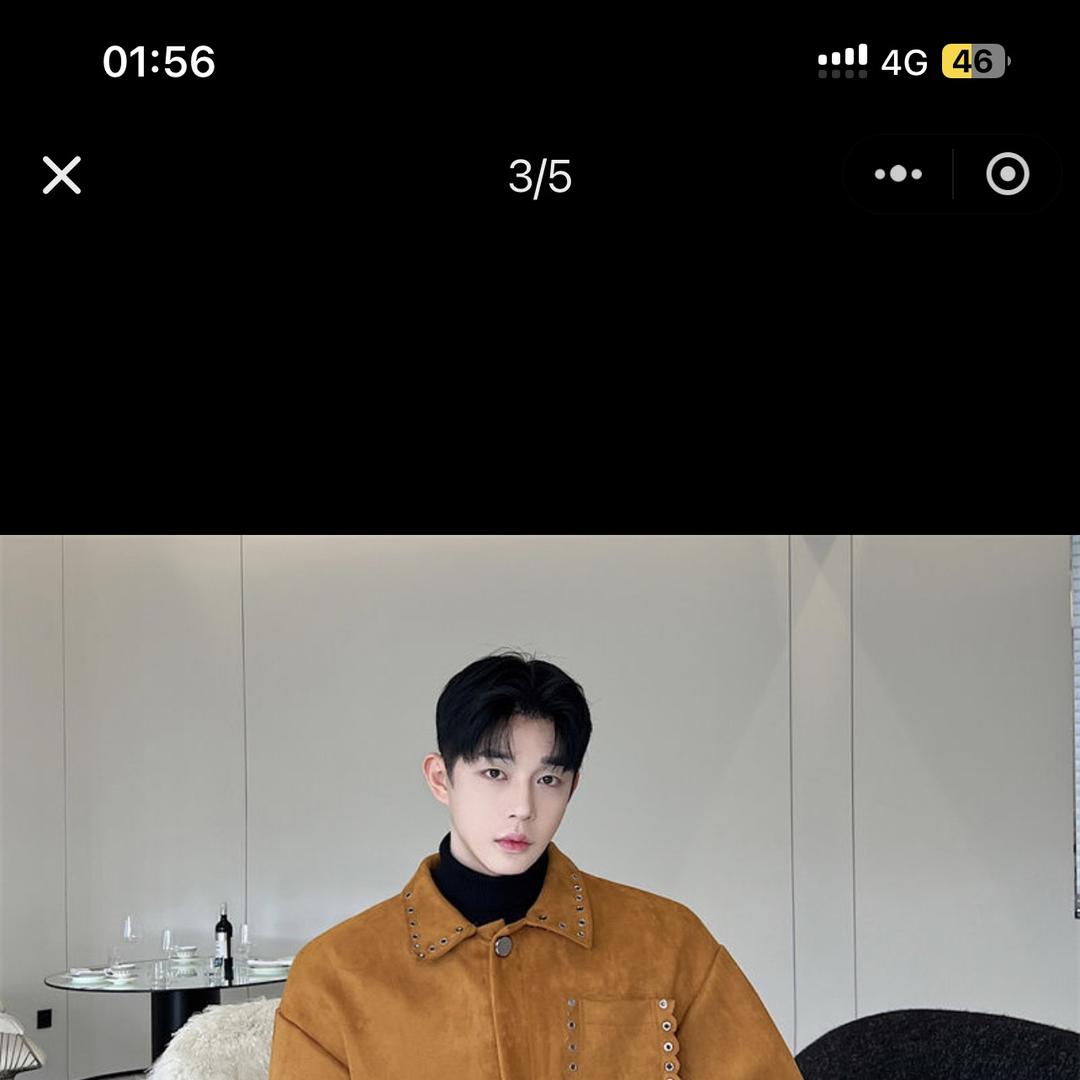Tap the mini program exit target icon
This screenshot has width=1080, height=1080.
[1007, 175]
